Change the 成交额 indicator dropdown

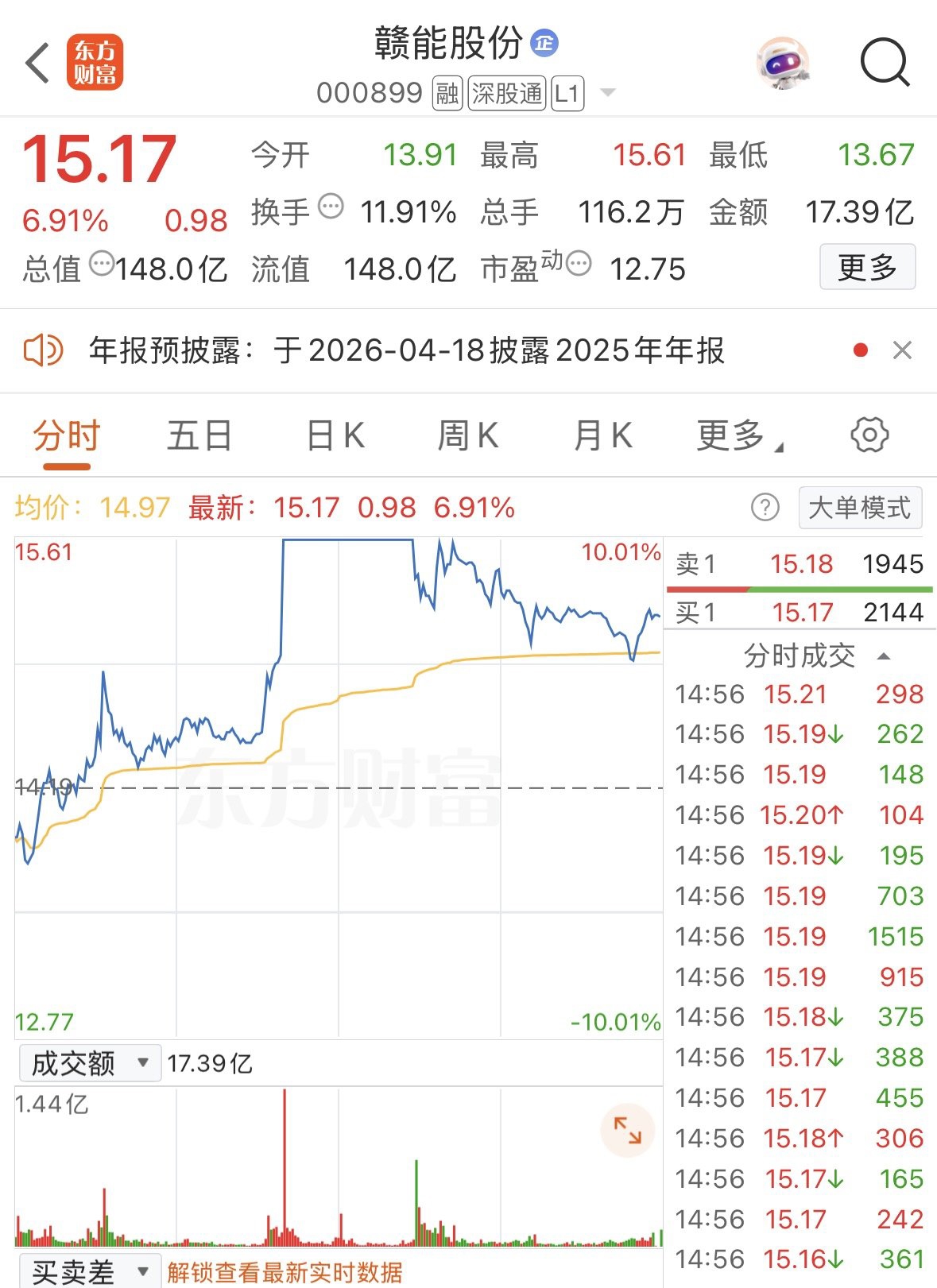coord(90,1063)
